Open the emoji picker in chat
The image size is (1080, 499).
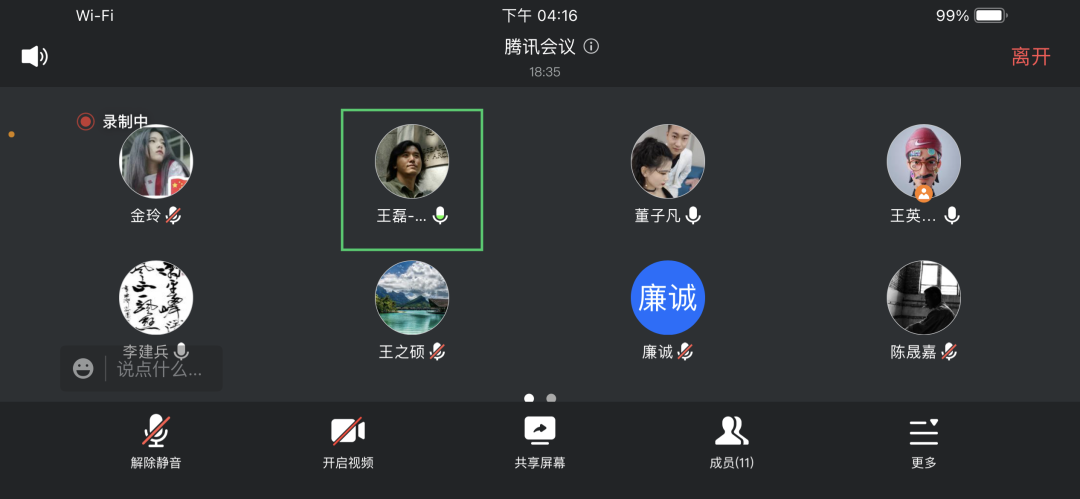coord(84,369)
